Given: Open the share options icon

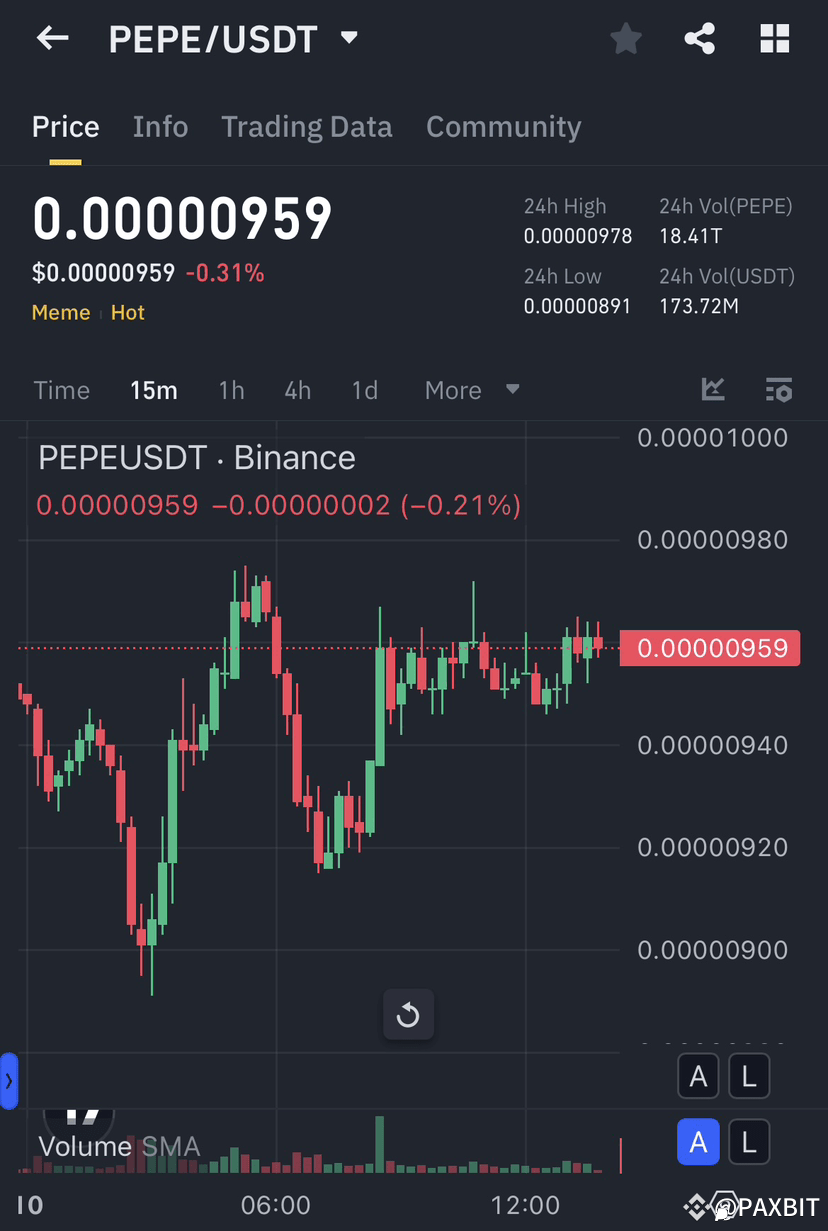Looking at the screenshot, I should pyautogui.click(x=699, y=38).
